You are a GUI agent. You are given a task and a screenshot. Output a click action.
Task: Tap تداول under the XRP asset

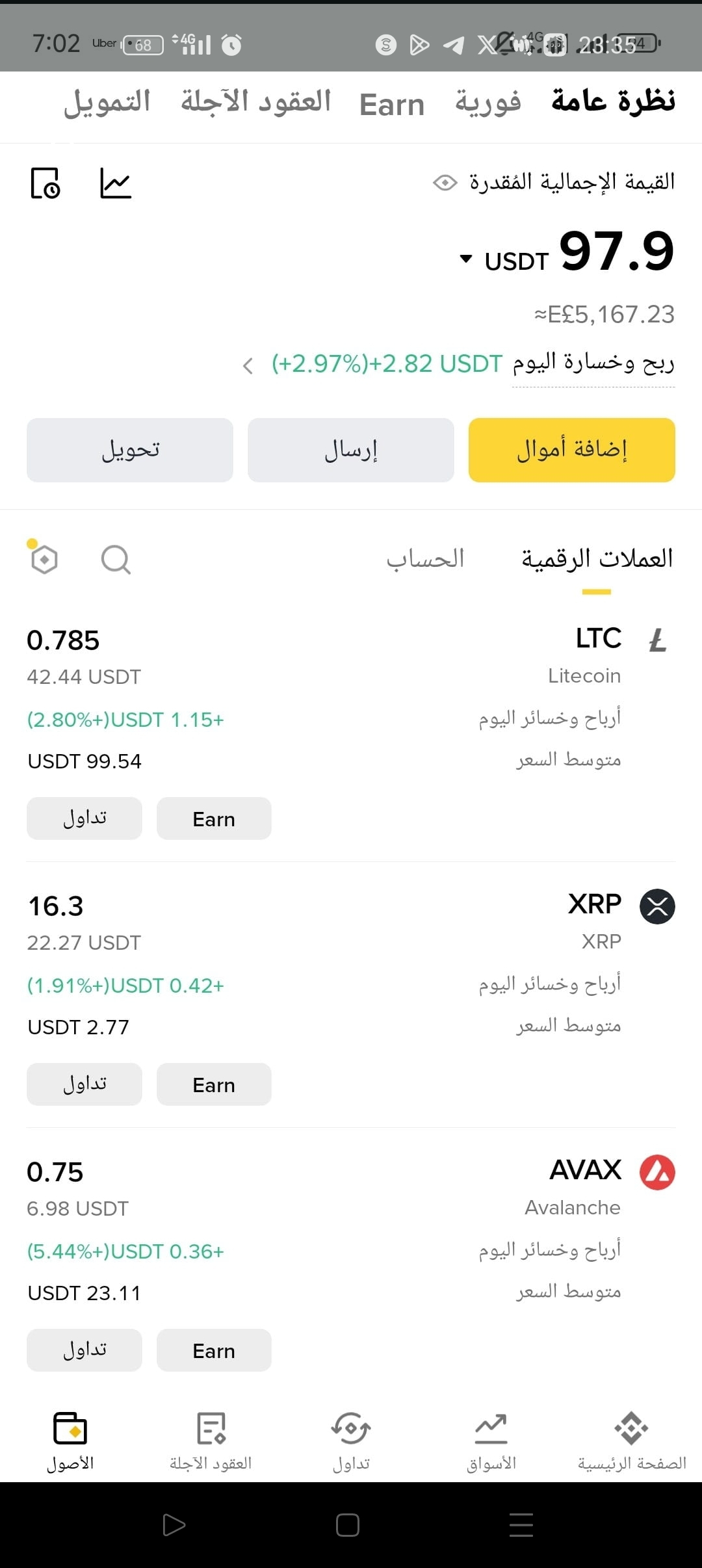click(84, 1084)
